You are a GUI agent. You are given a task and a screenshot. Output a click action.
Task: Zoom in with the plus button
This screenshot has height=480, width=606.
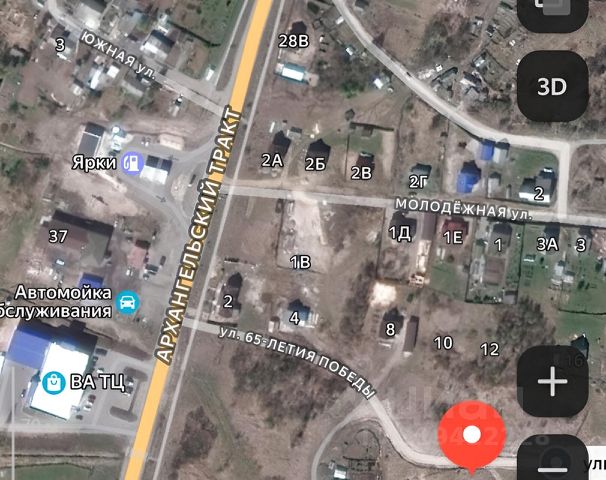coord(552,382)
